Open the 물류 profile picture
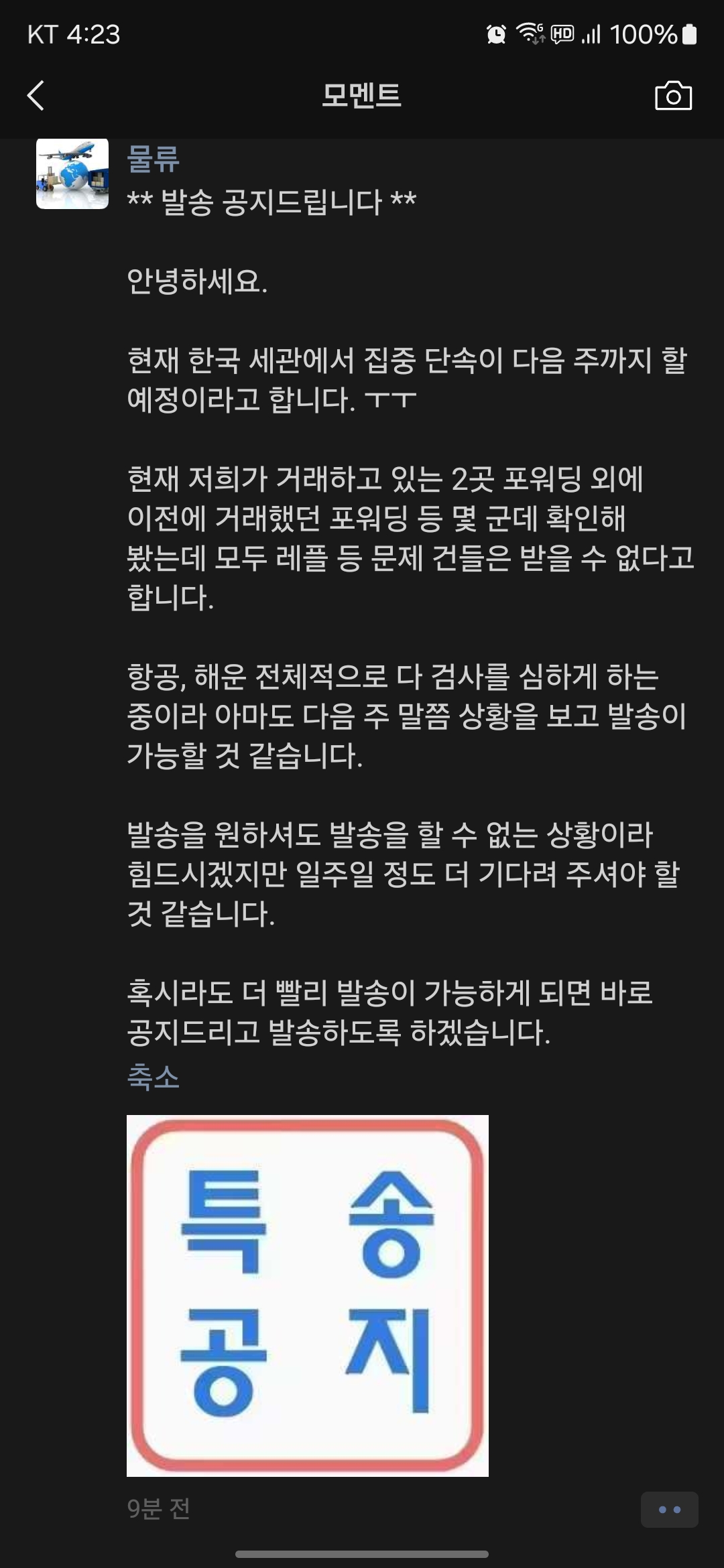 (x=72, y=174)
